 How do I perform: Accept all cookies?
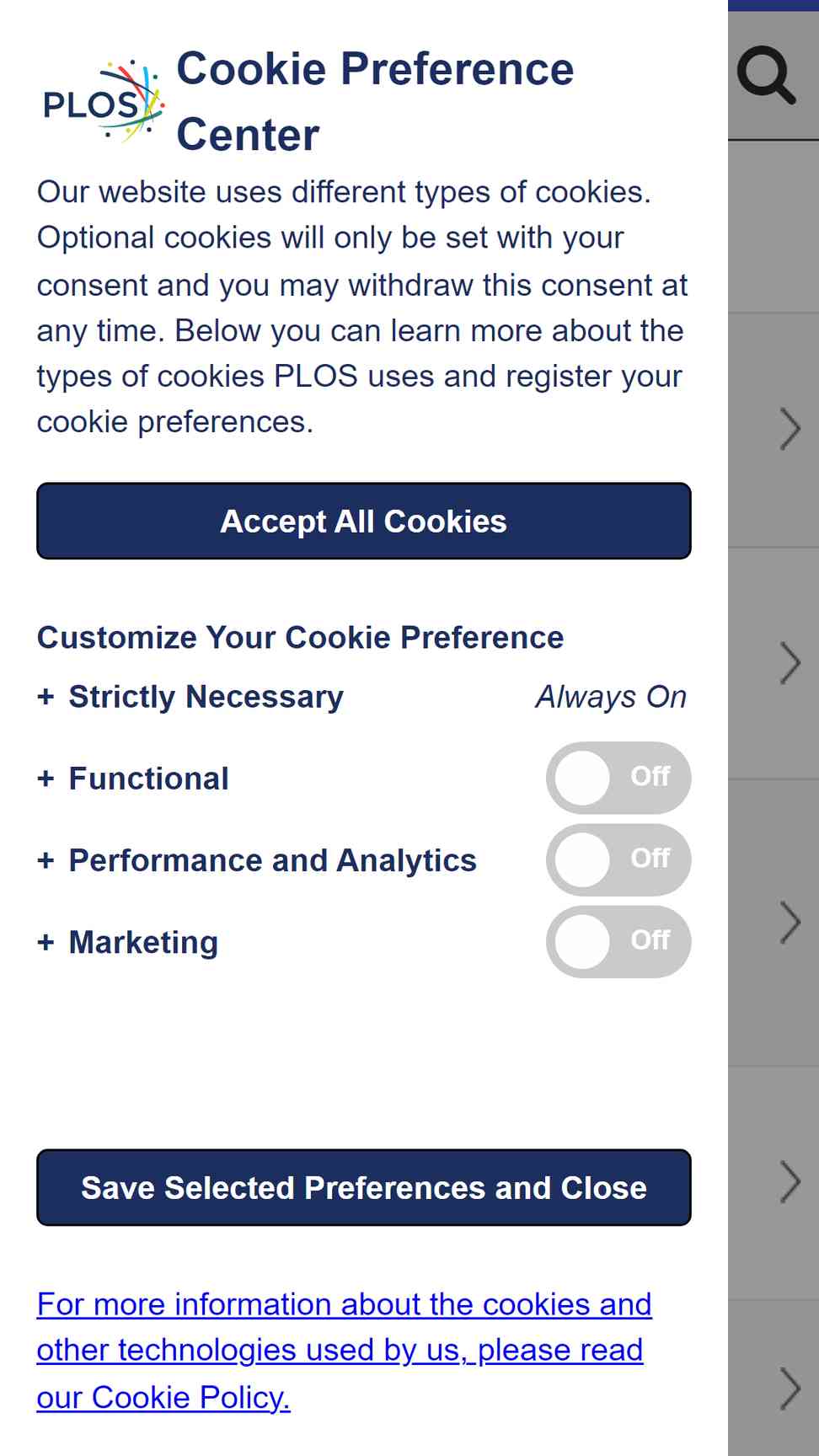click(x=364, y=521)
